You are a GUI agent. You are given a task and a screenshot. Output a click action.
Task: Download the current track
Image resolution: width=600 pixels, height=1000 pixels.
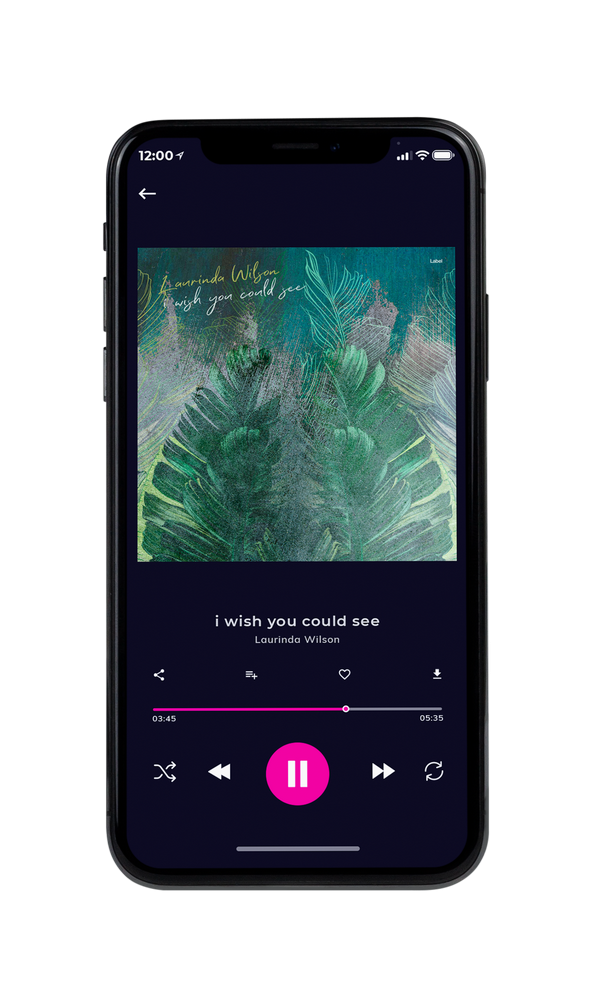pos(437,674)
